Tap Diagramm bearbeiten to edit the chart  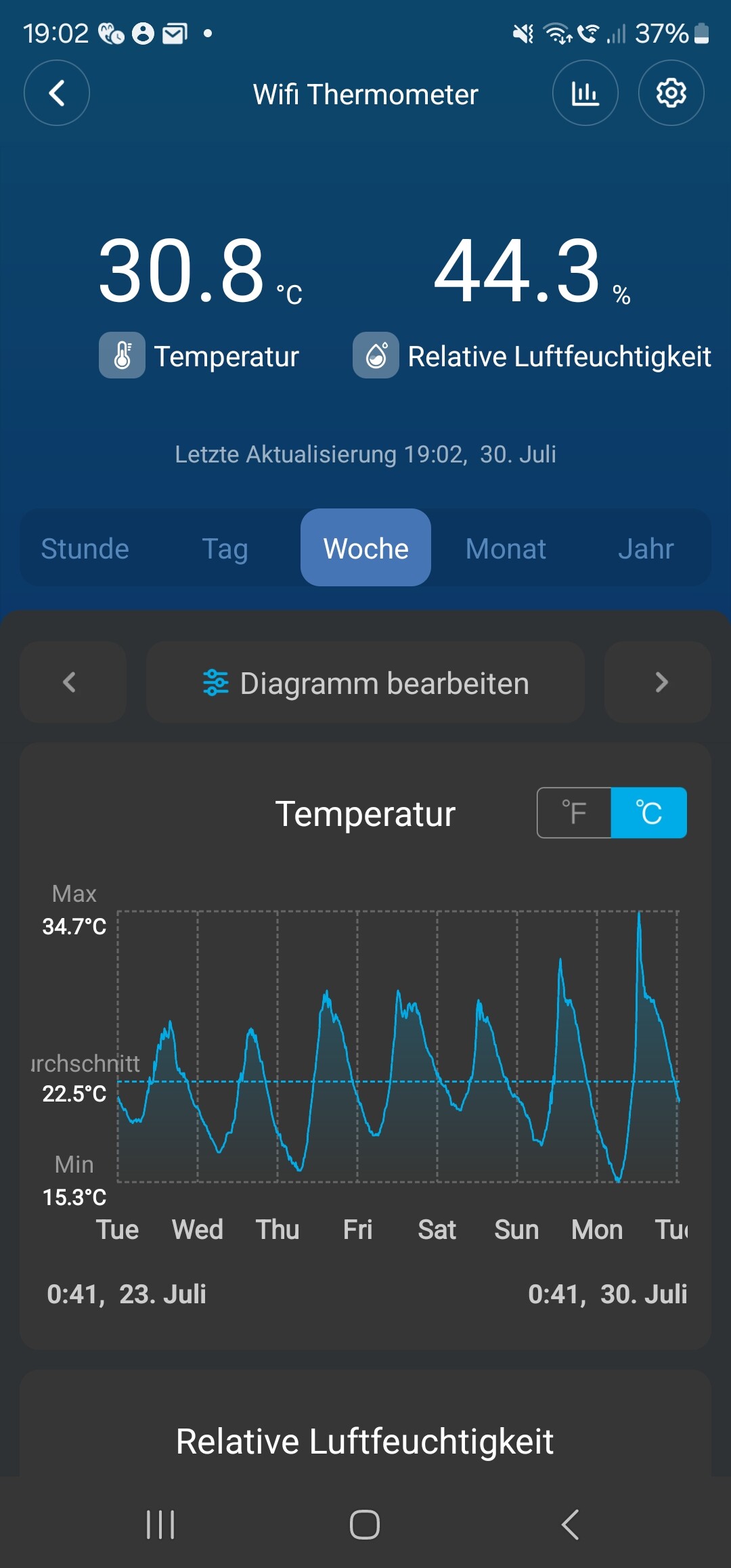click(365, 682)
